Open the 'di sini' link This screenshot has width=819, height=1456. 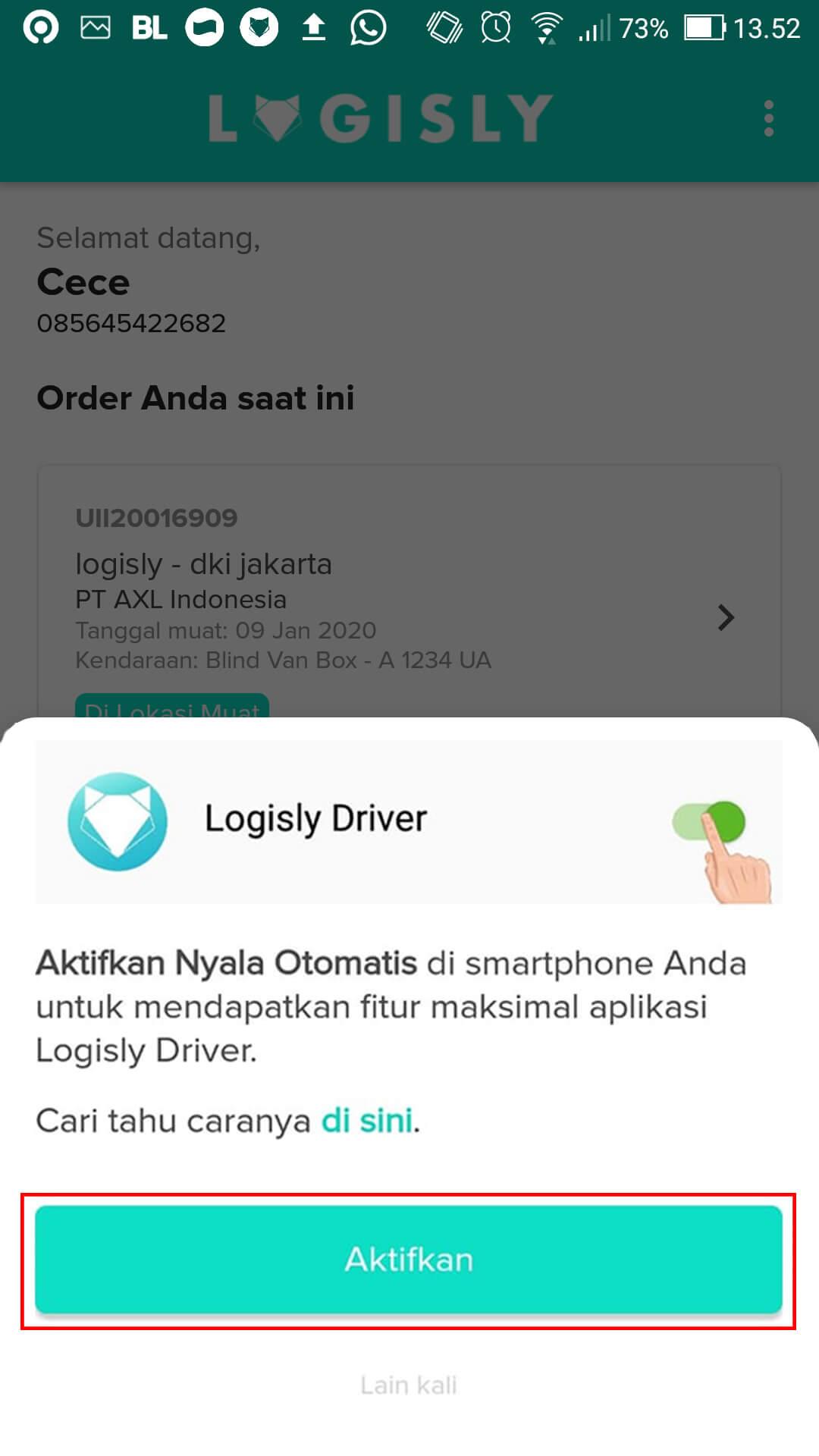click(x=367, y=1121)
